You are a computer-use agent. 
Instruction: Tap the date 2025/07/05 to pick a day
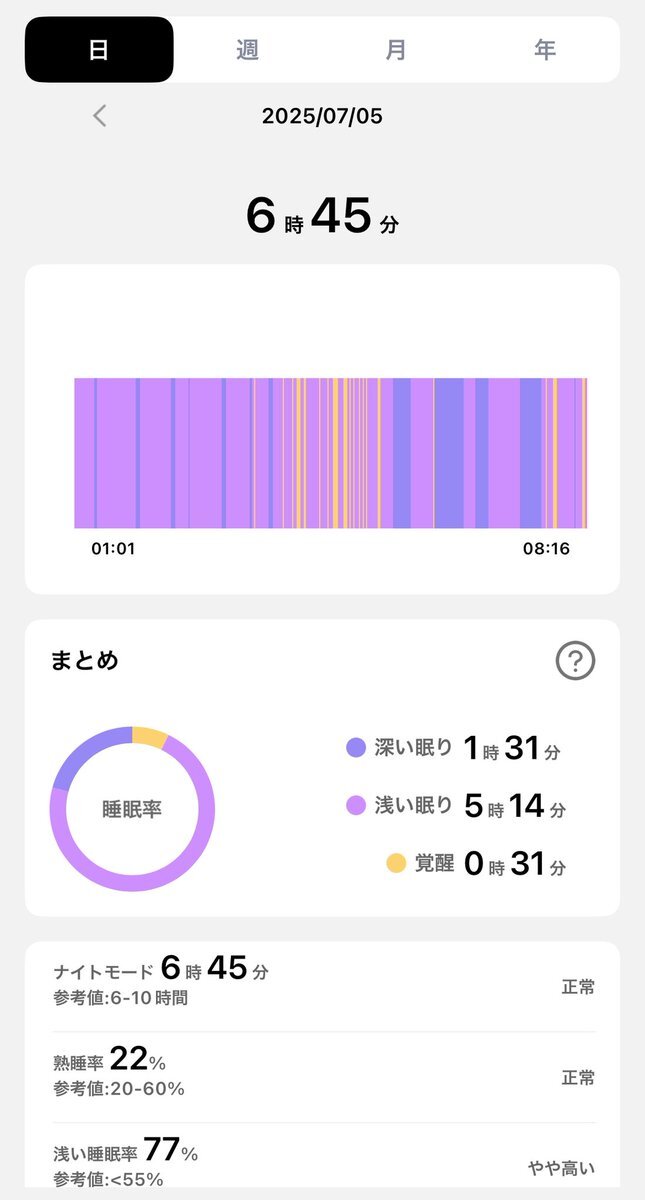(x=322, y=116)
